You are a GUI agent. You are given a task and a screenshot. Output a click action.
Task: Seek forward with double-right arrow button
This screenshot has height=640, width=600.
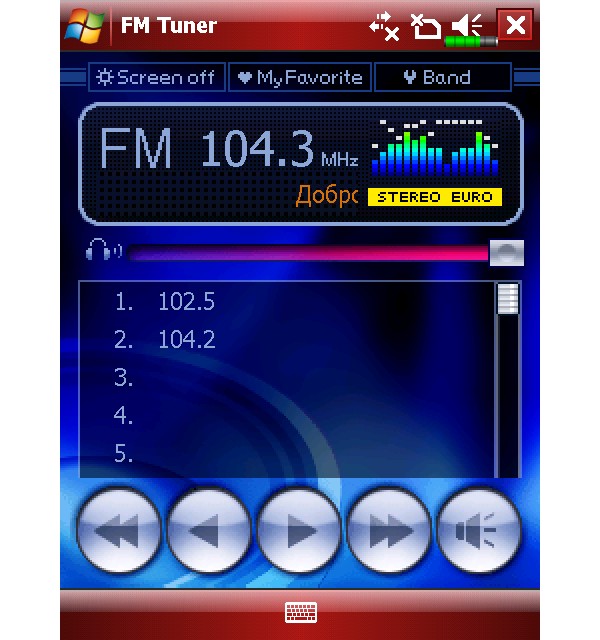(x=389, y=530)
